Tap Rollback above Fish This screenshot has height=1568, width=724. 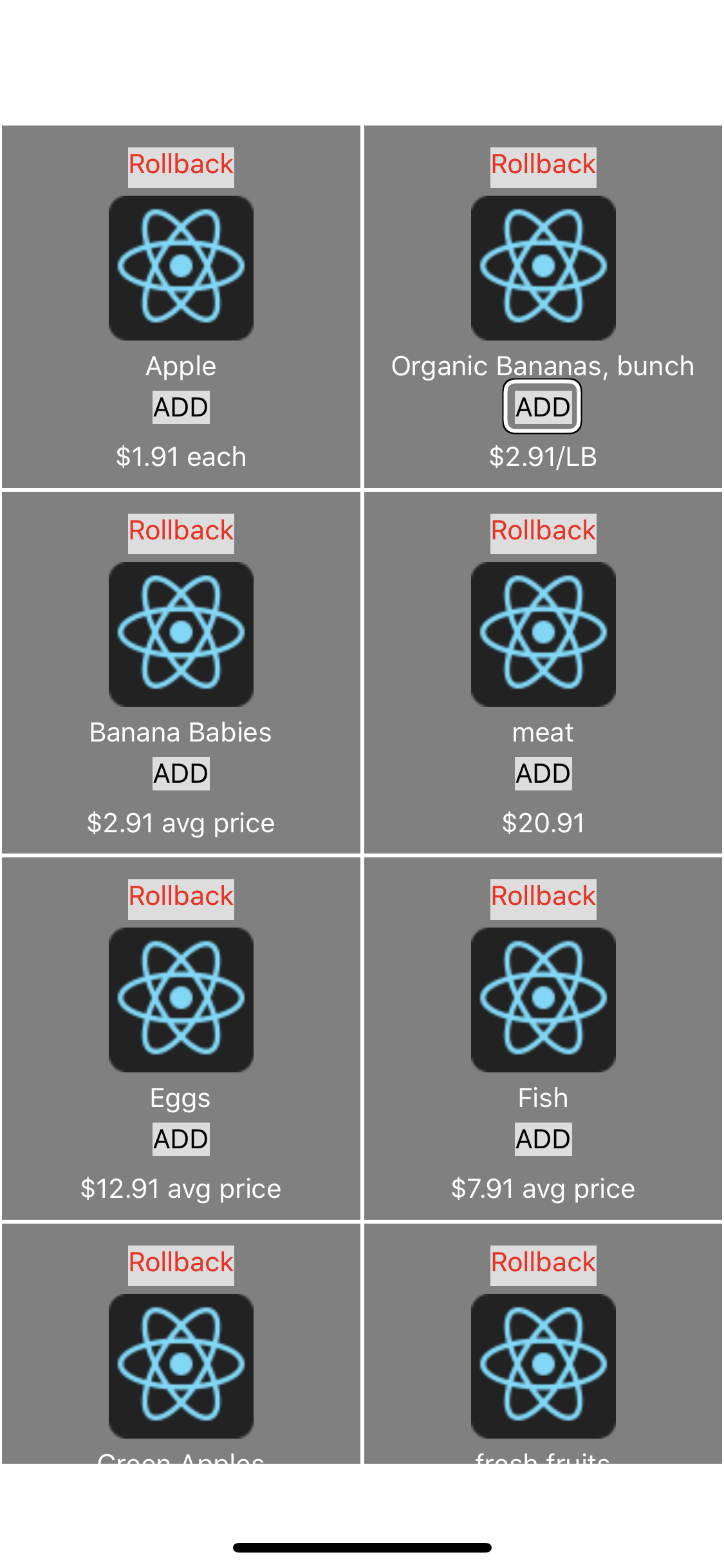click(x=543, y=897)
